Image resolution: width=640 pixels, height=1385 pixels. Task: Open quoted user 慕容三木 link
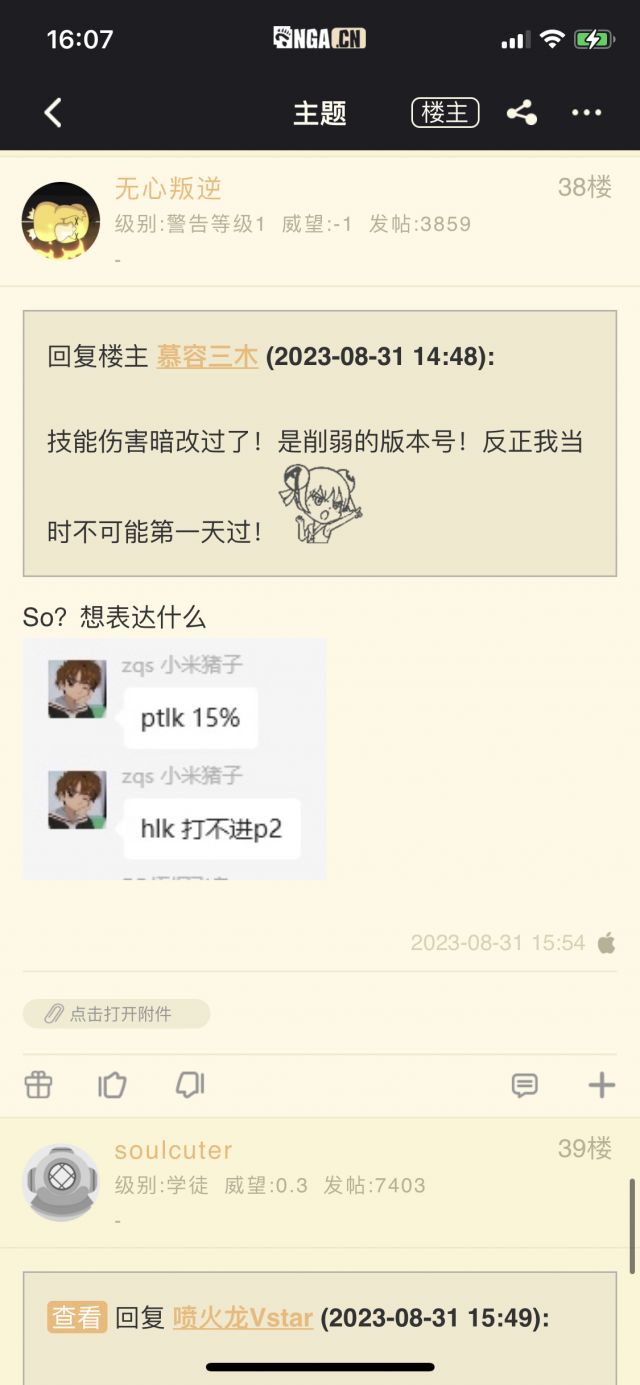[207, 357]
